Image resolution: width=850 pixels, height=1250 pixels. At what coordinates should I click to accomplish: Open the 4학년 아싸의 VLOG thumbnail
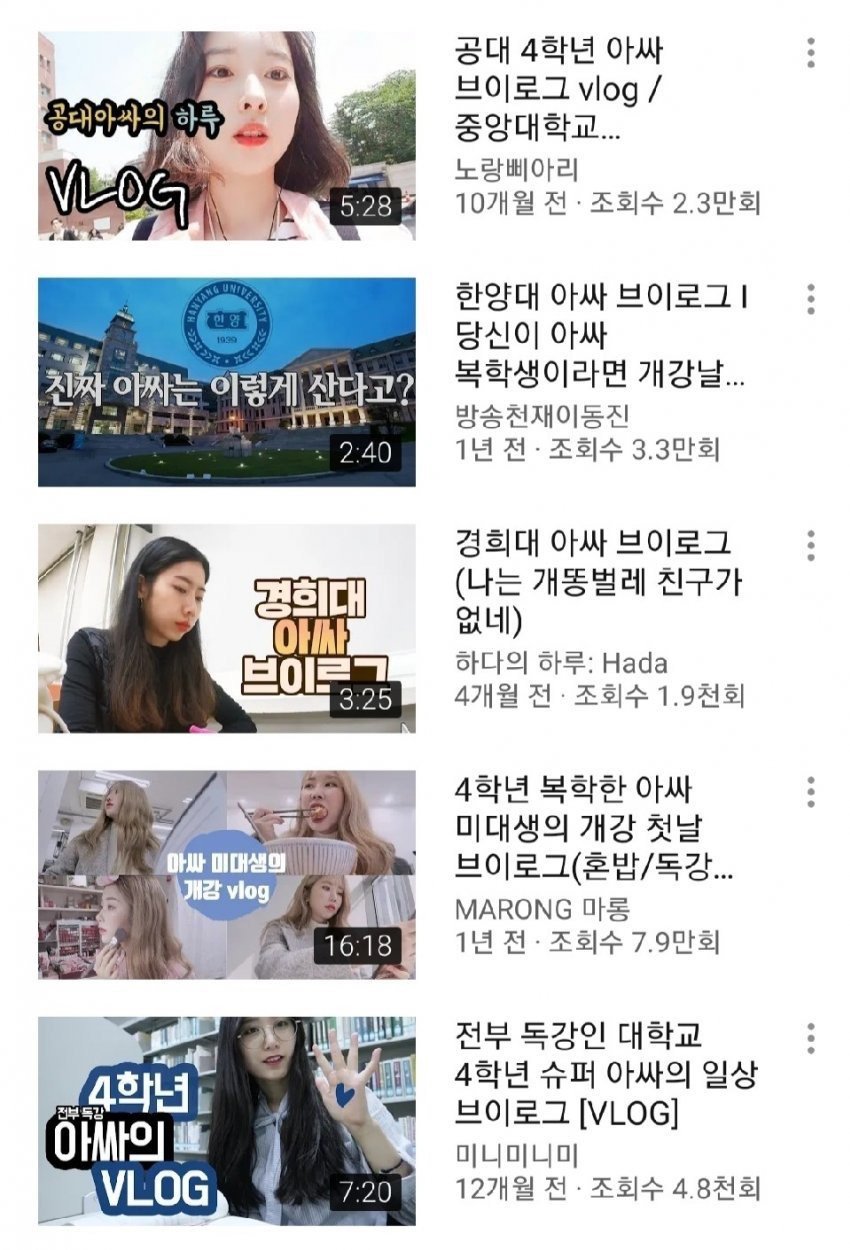(x=226, y=1120)
